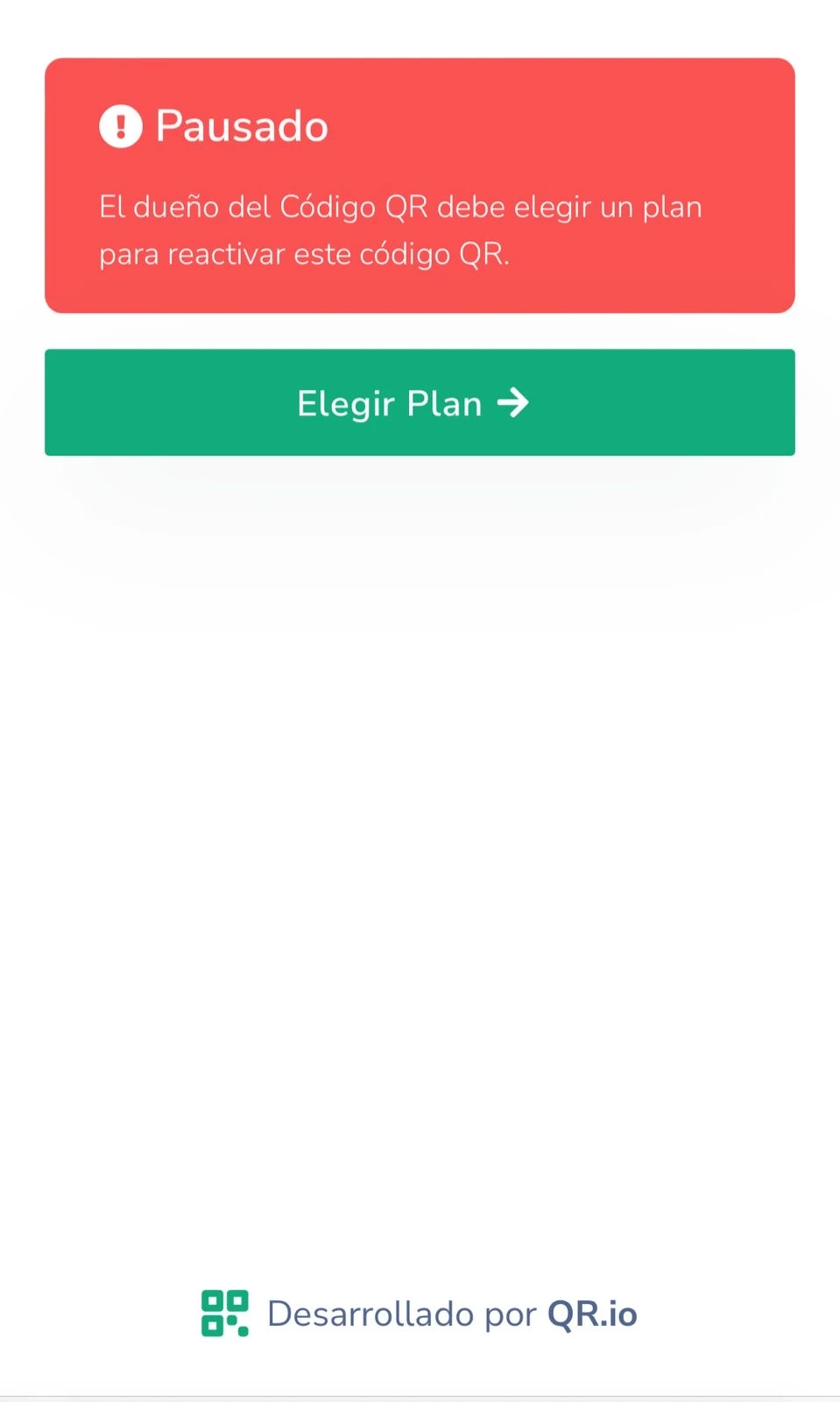Viewport: 840px width, 1402px height.
Task: Click the red Pausado alert banner
Action: click(420, 184)
